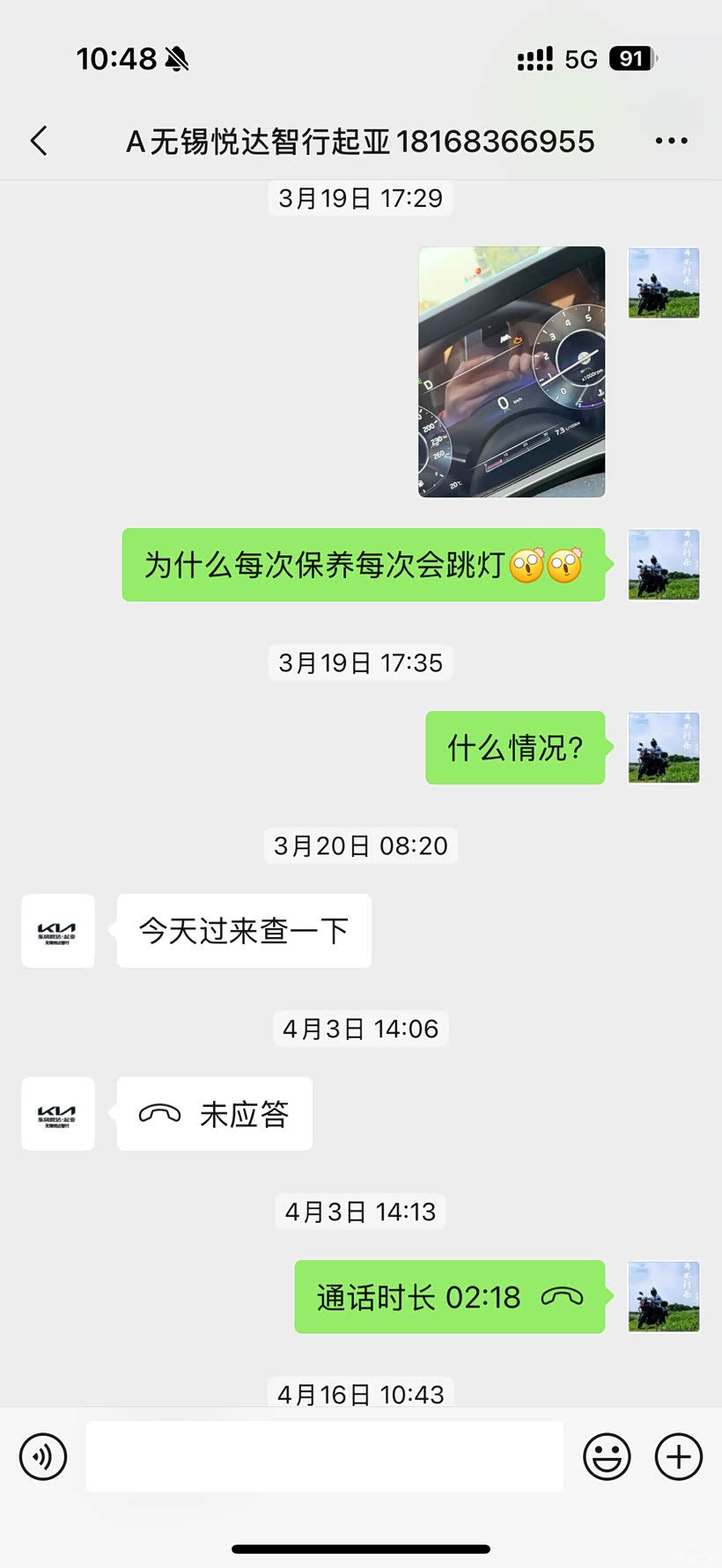Open the three-dot chat info menu
Image resolution: width=722 pixels, height=1568 pixels.
pos(671,141)
